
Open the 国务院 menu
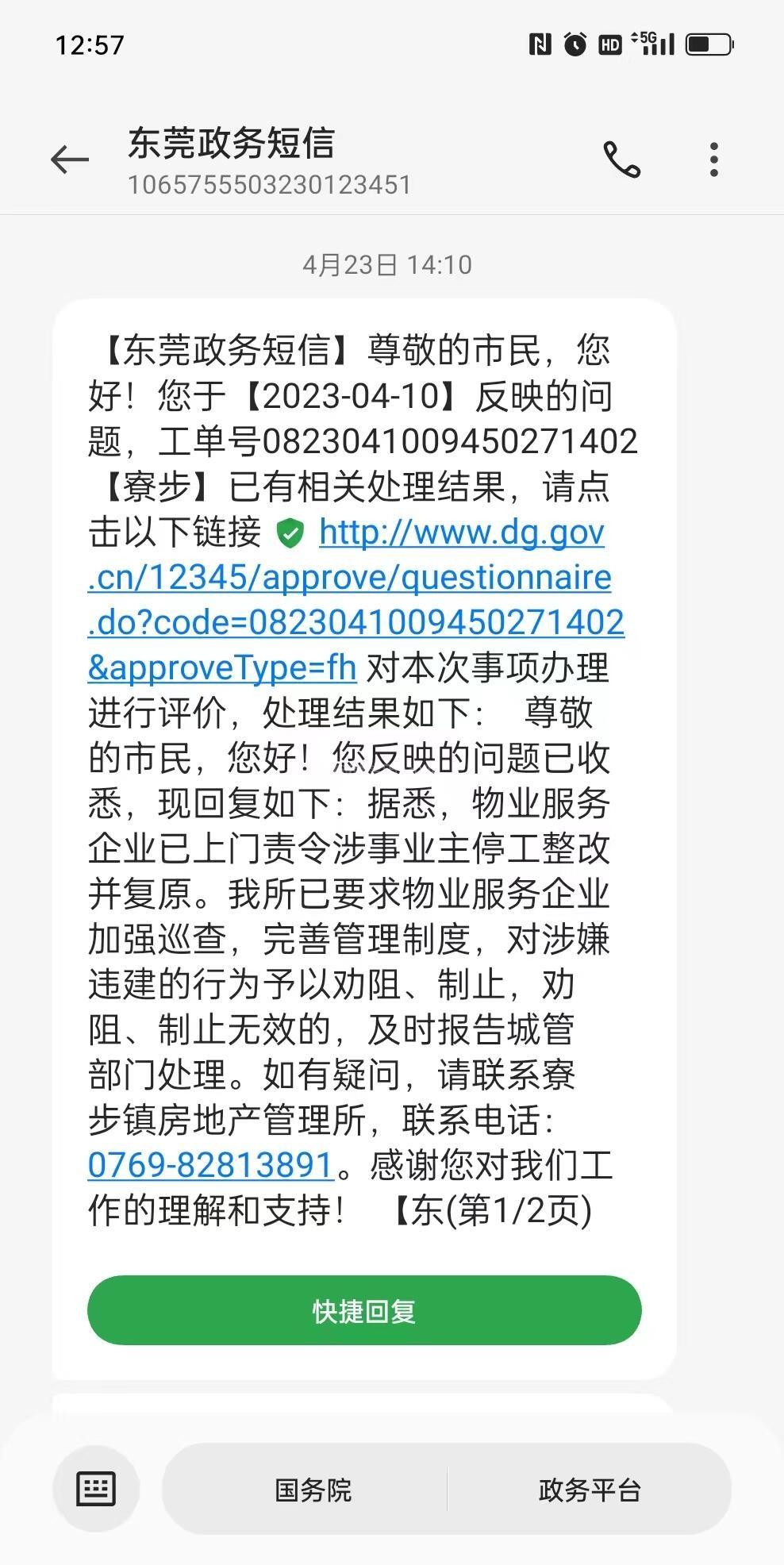coord(313,1490)
